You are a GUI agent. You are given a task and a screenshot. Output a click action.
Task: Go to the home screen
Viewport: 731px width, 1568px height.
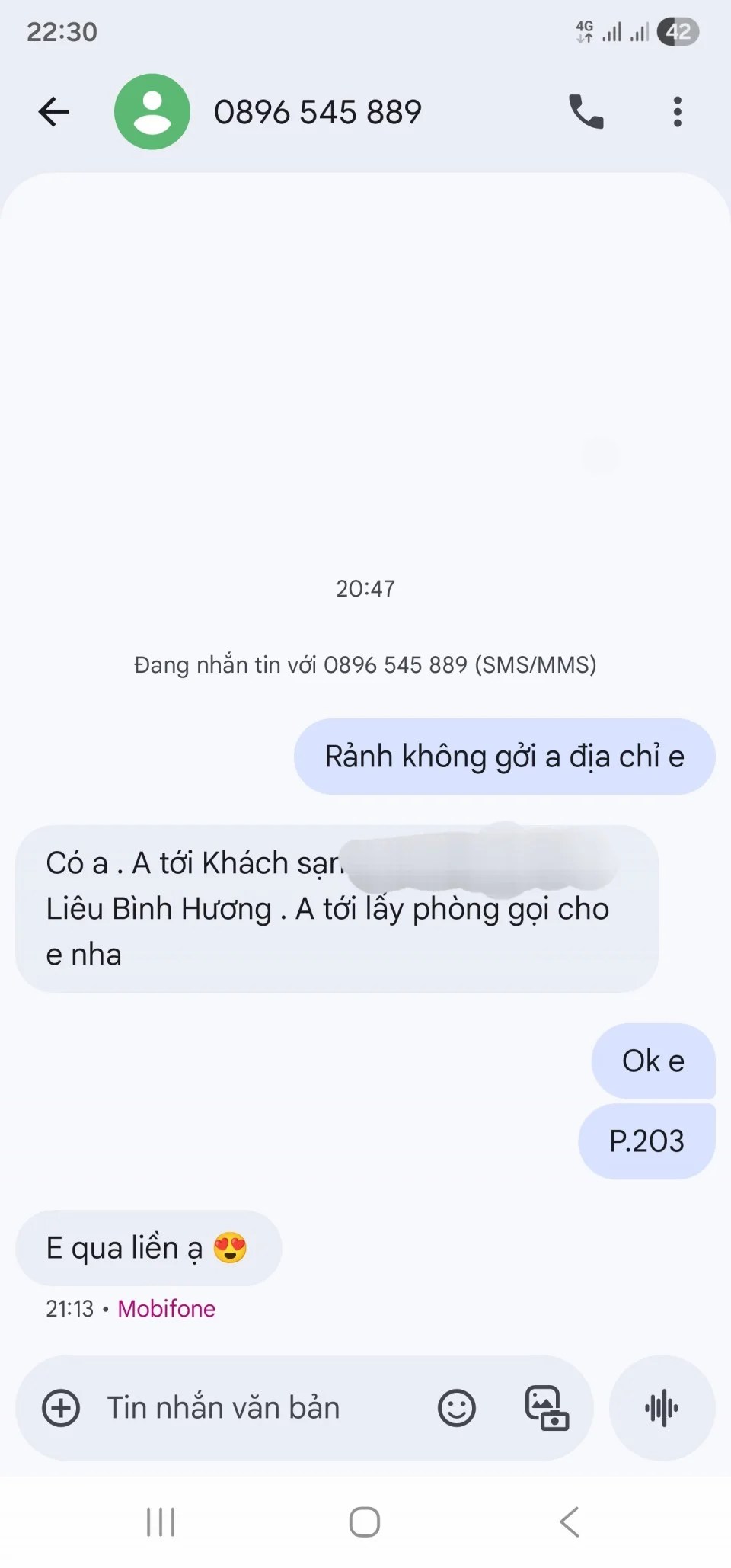(365, 1522)
